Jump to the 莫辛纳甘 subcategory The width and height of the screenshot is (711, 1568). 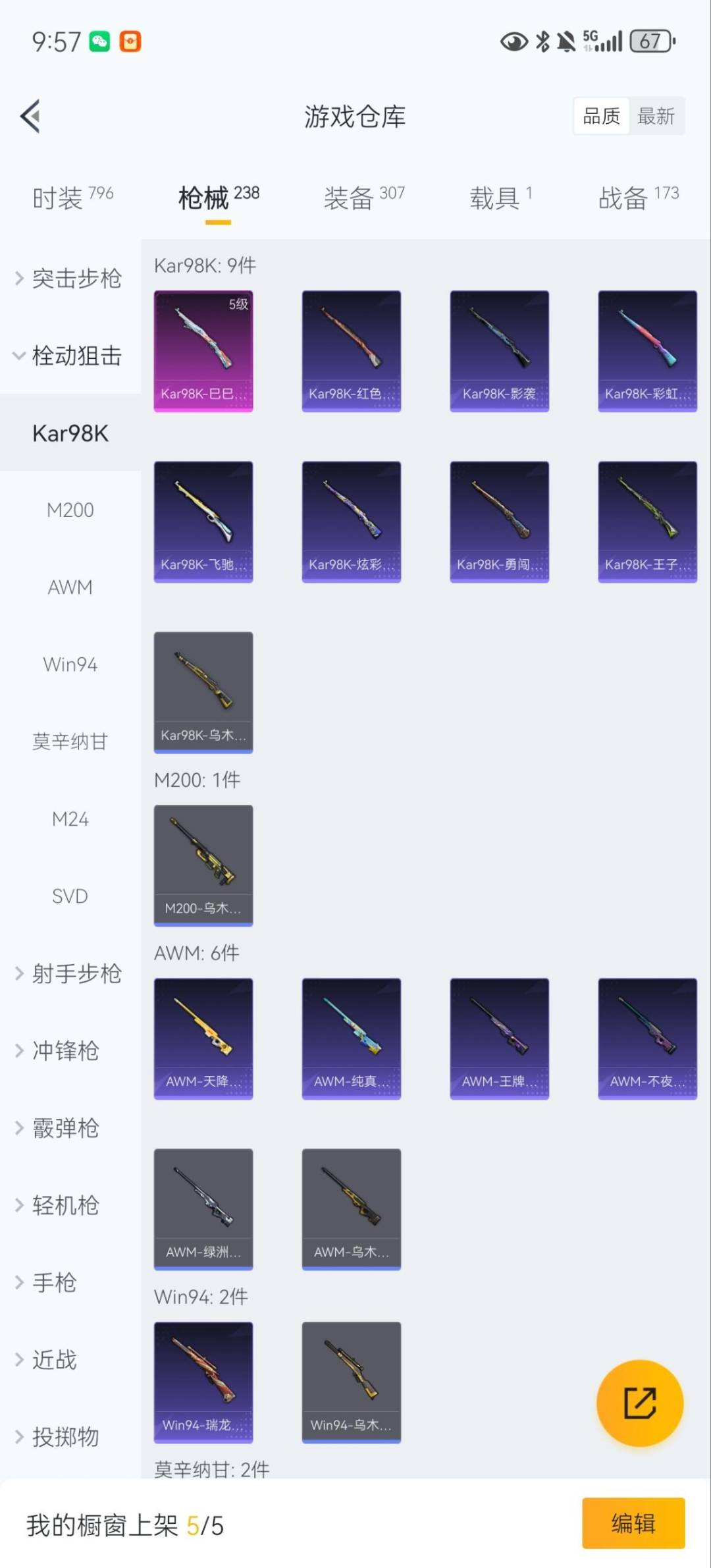pos(70,742)
